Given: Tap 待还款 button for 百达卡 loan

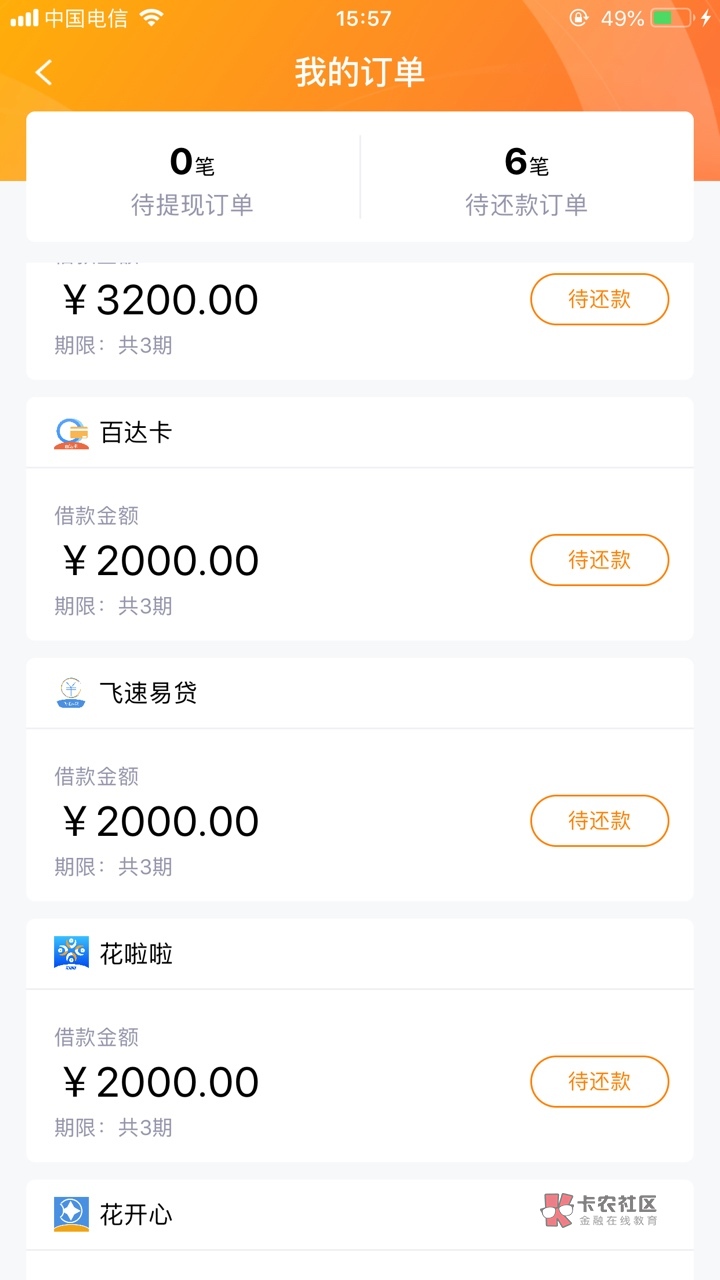Looking at the screenshot, I should pos(599,560).
